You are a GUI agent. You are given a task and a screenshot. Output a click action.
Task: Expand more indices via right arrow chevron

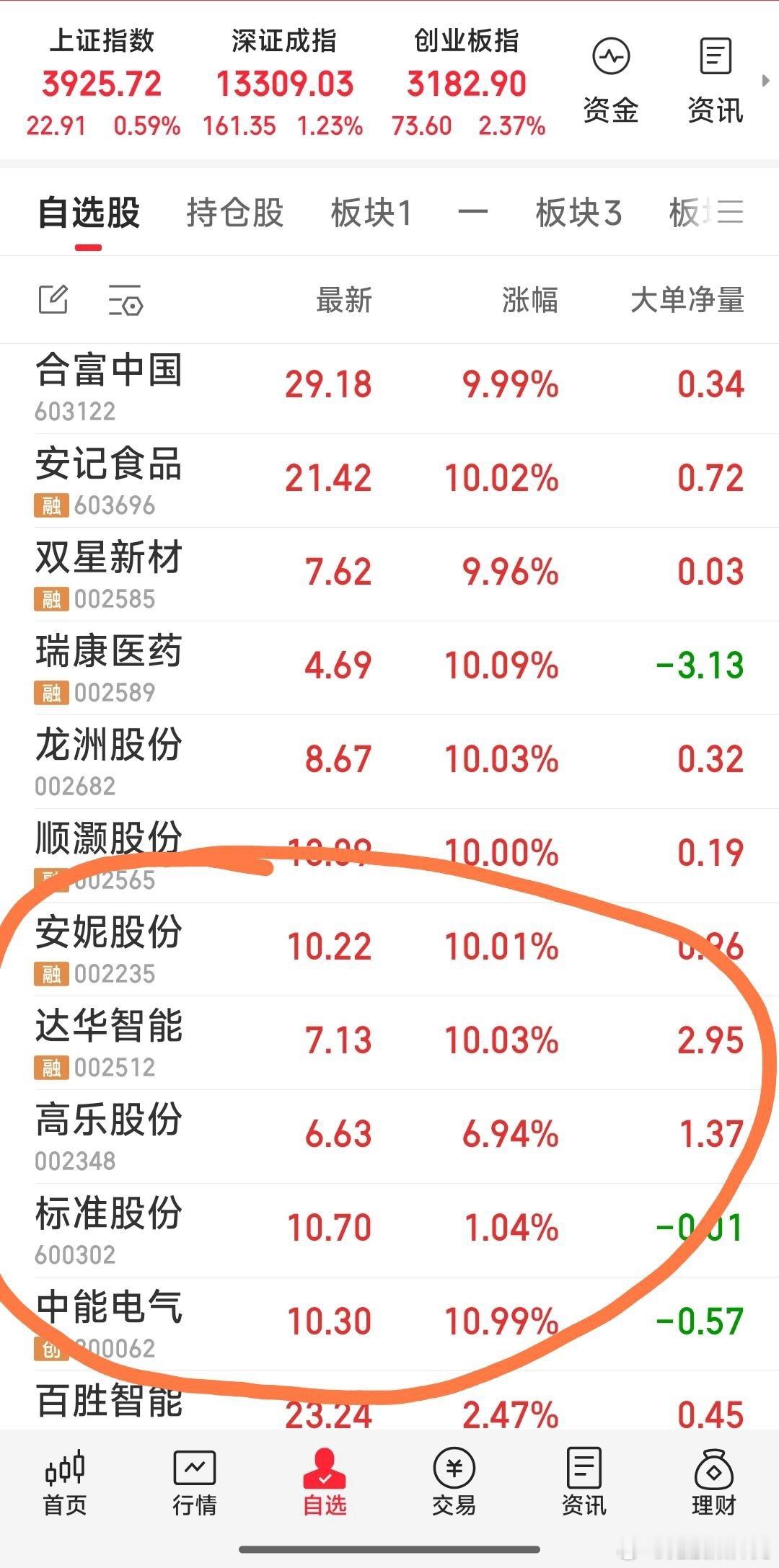(x=766, y=81)
